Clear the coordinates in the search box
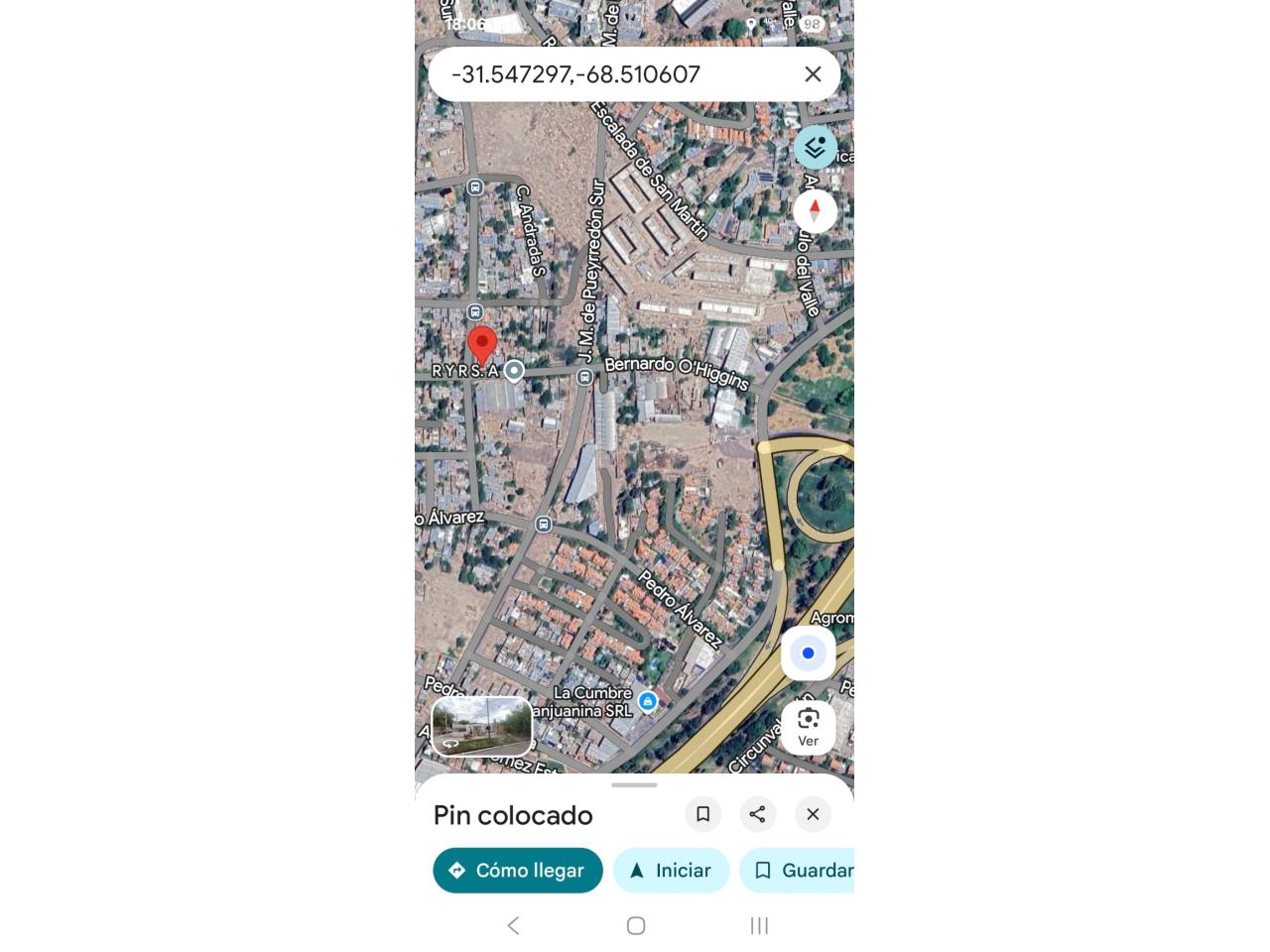The height and width of the screenshot is (952, 1270). point(812,74)
